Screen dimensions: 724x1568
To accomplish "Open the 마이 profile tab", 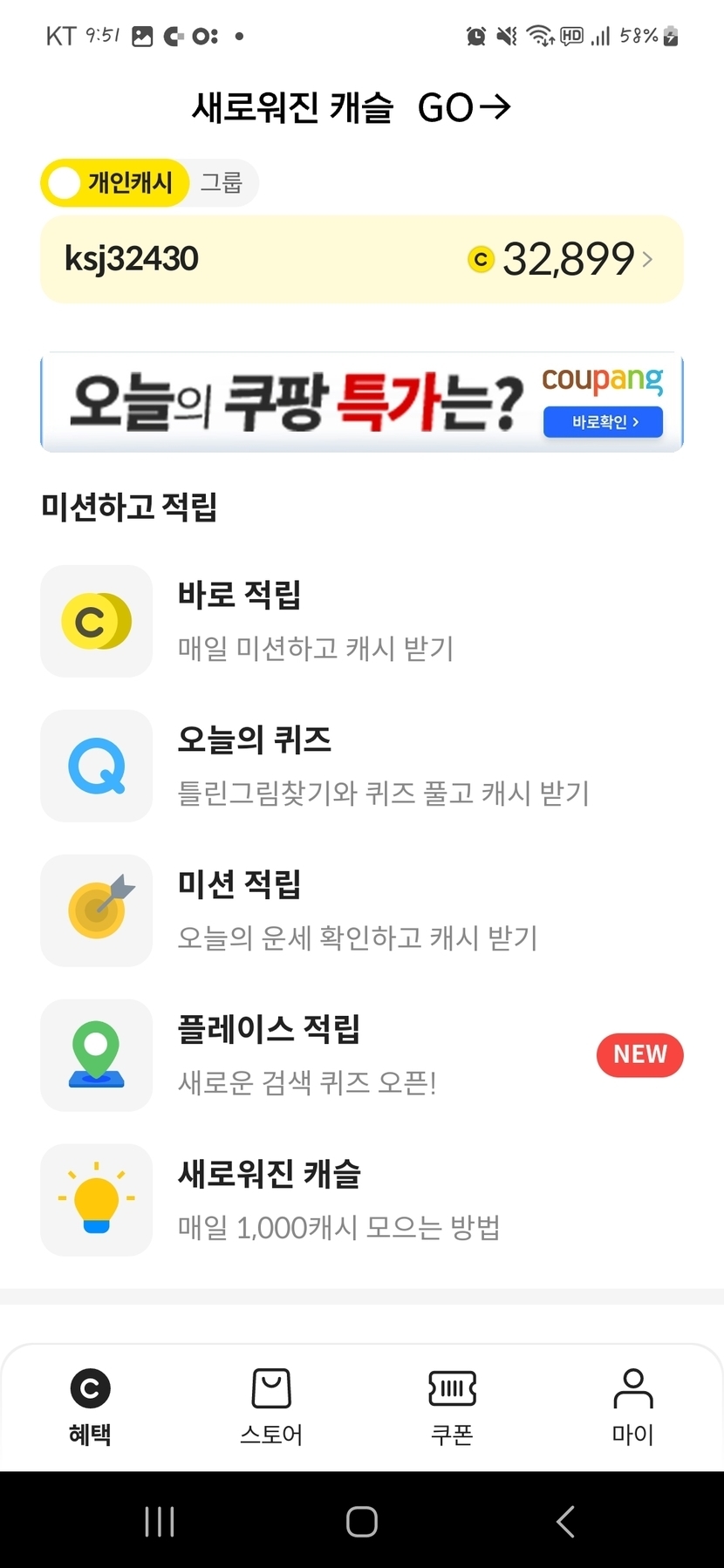I will [x=633, y=1406].
